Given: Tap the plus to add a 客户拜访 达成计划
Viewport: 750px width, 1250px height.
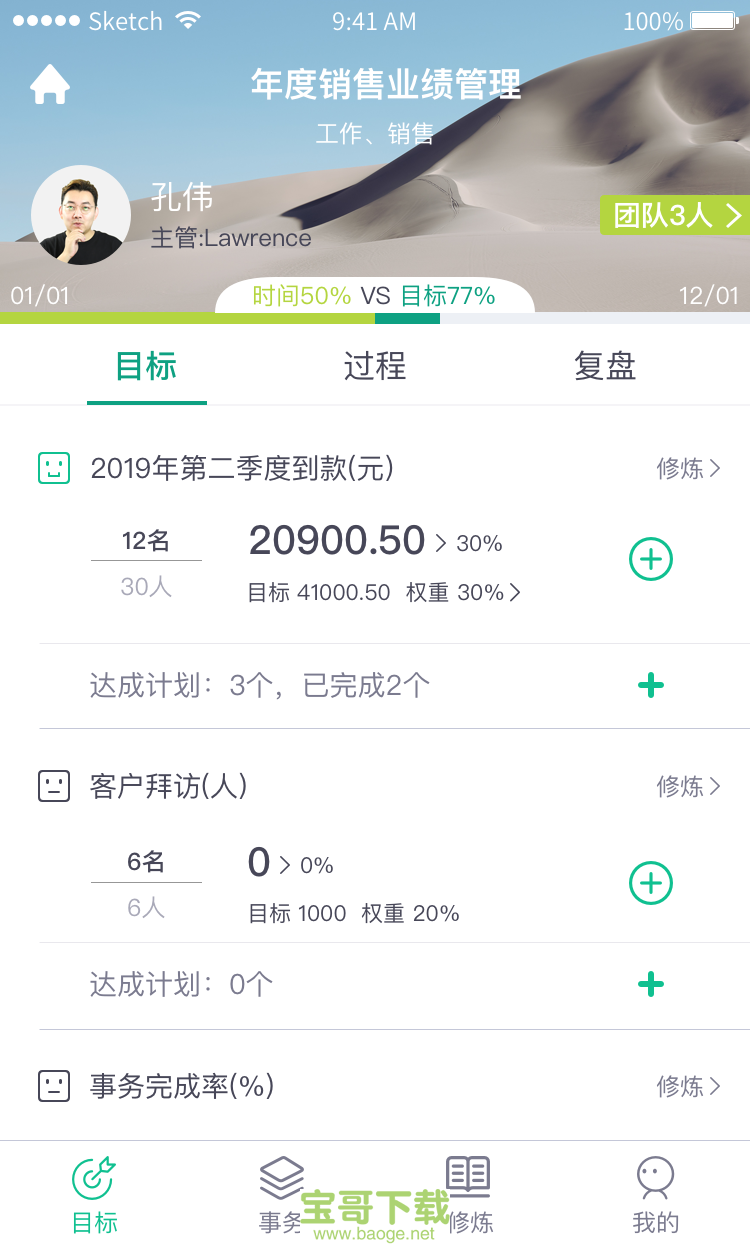Looking at the screenshot, I should (651, 984).
